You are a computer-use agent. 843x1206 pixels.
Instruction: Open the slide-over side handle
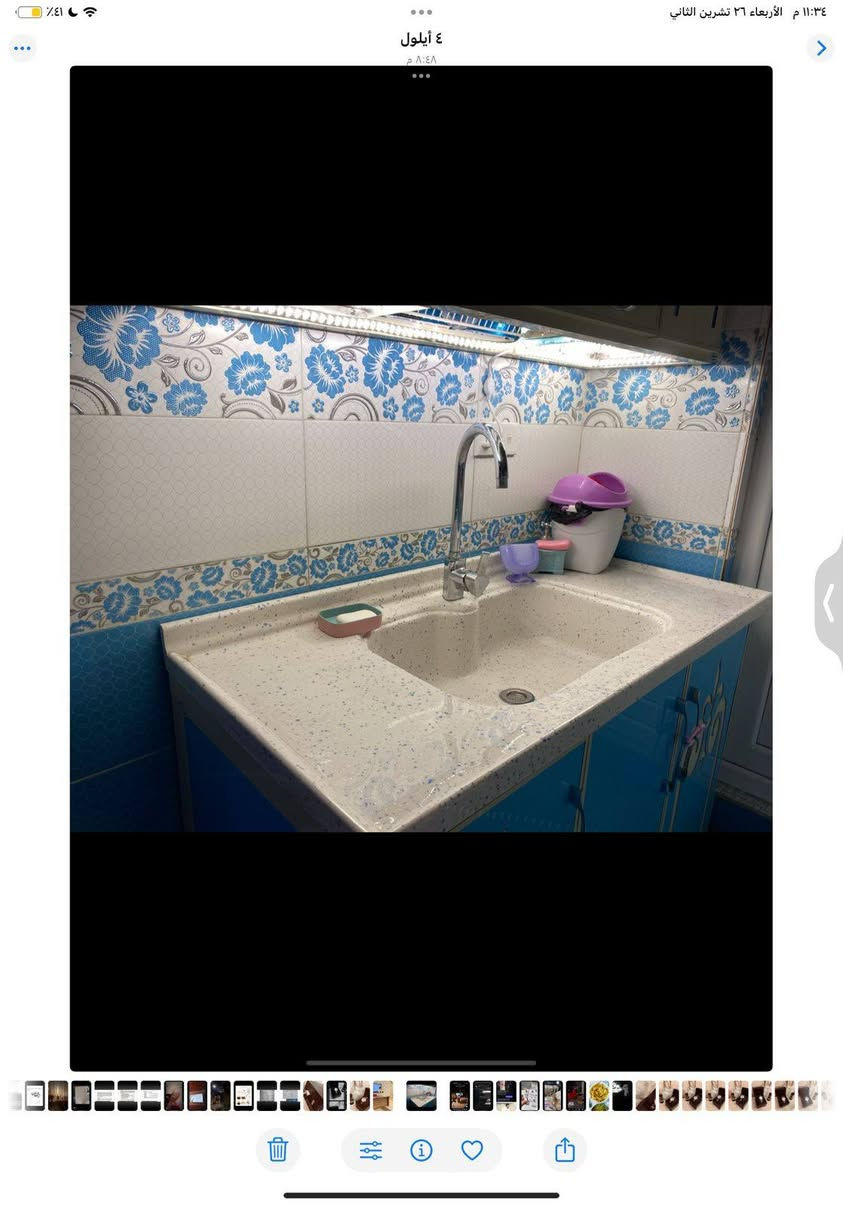(828, 603)
